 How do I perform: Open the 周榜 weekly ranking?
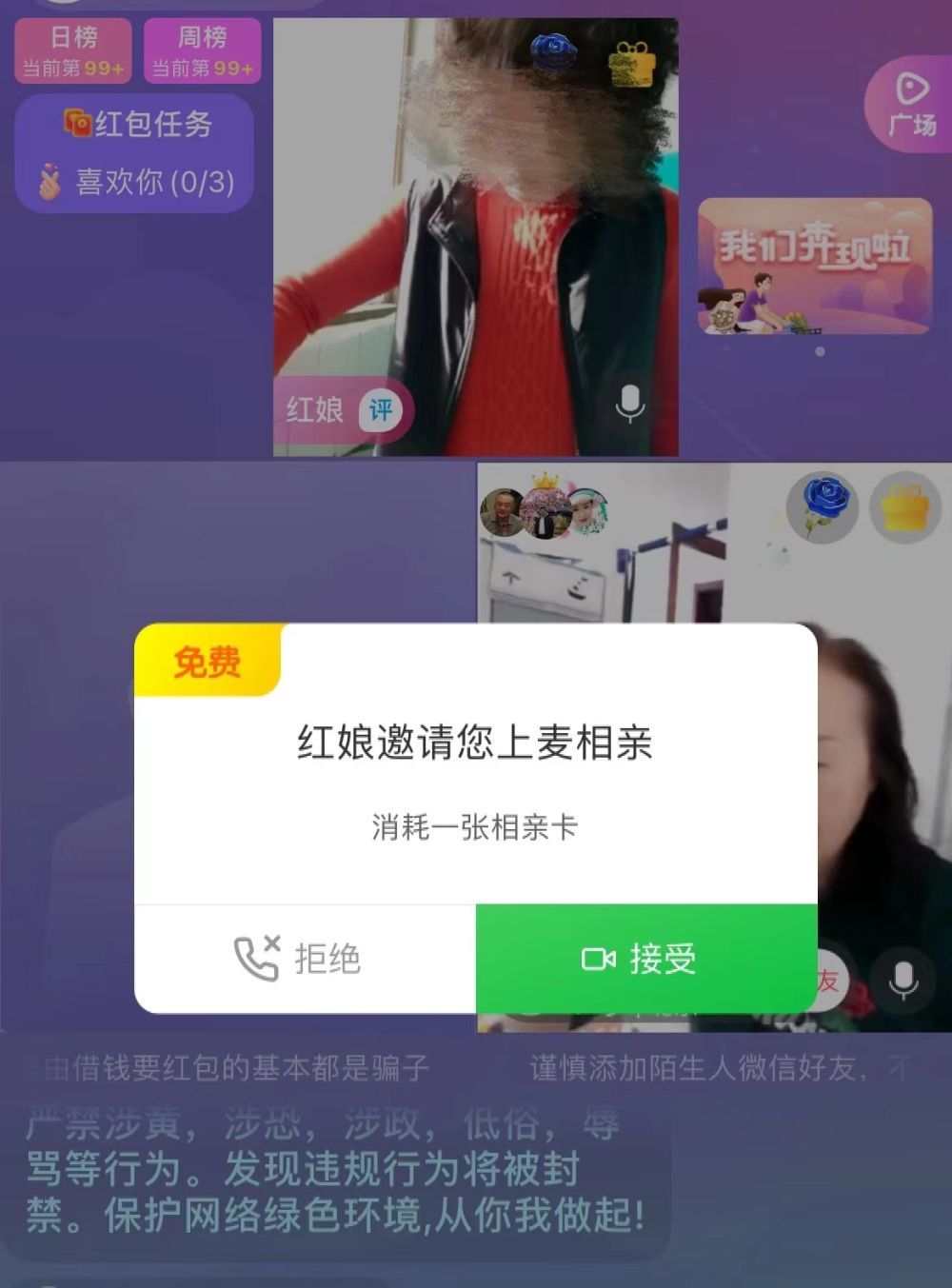point(202,50)
